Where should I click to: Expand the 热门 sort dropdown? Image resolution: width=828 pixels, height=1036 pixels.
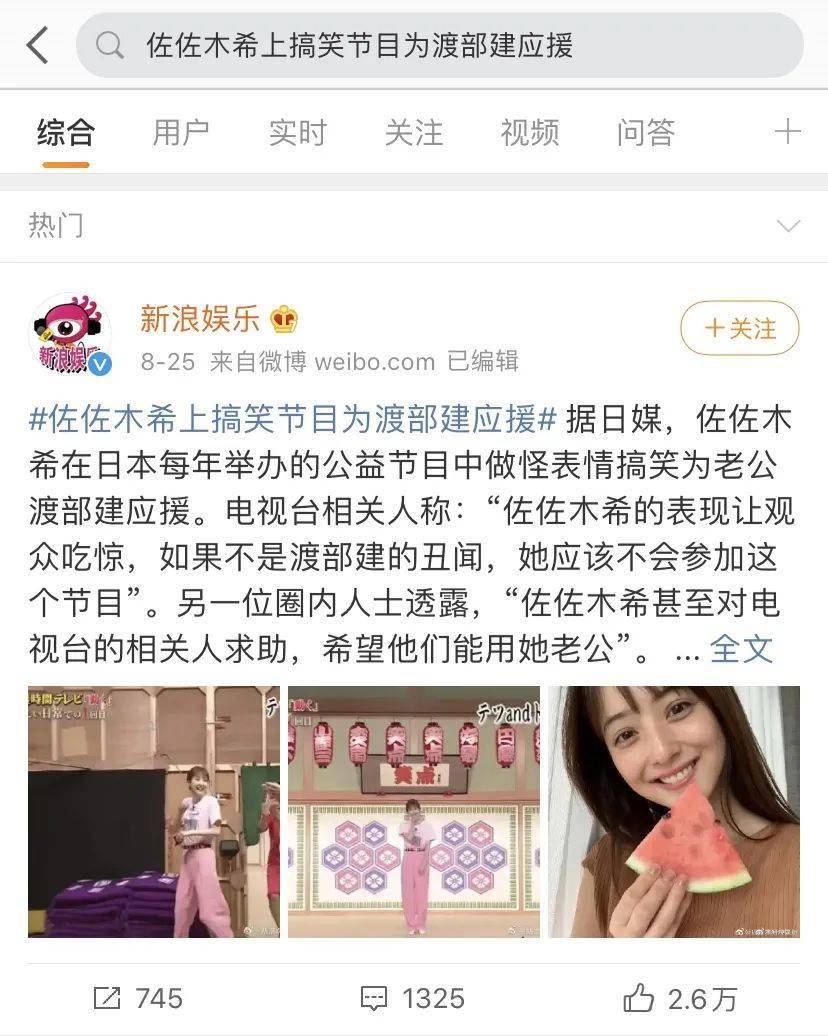click(788, 226)
